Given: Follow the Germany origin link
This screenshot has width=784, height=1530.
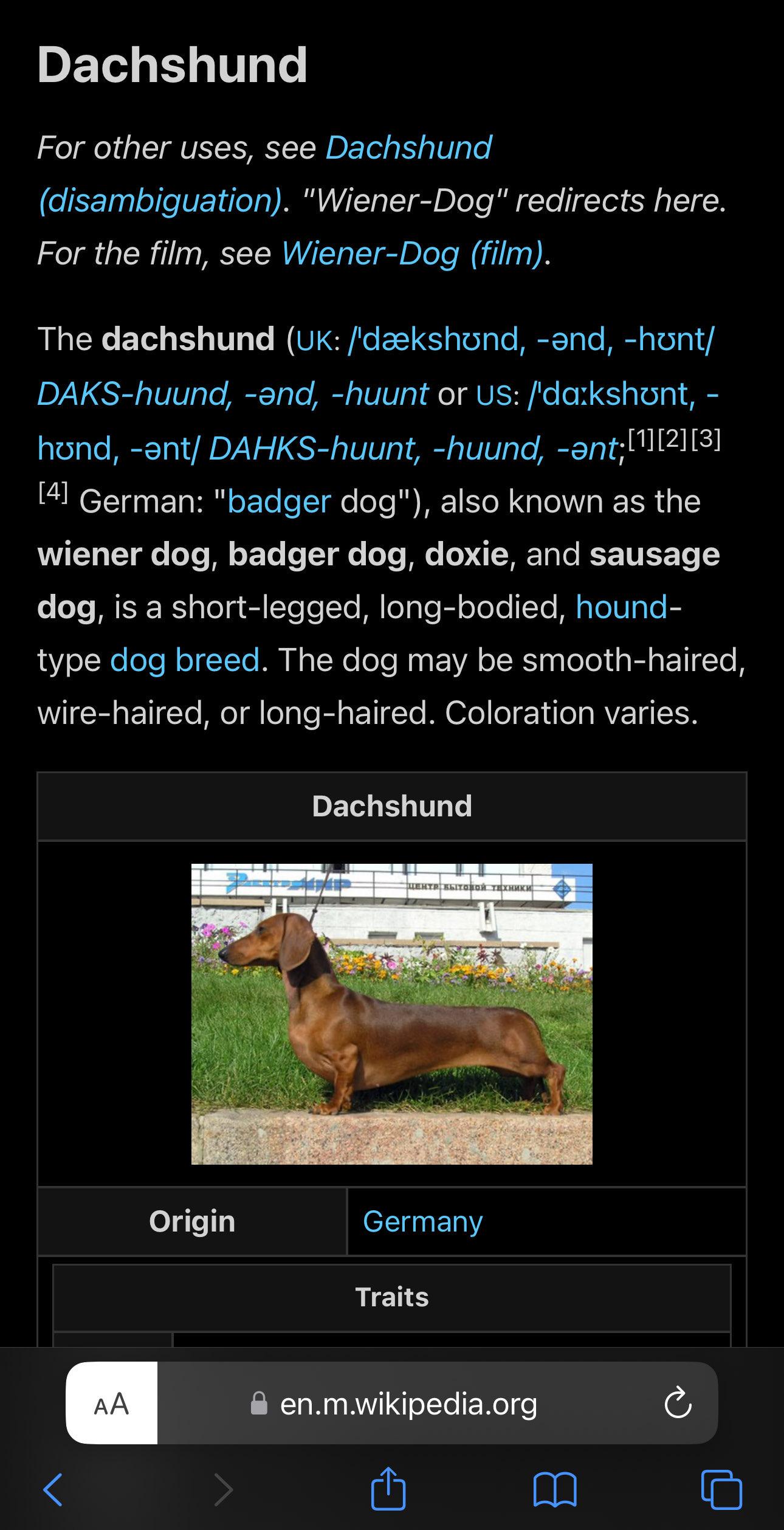Looking at the screenshot, I should tap(422, 1221).
